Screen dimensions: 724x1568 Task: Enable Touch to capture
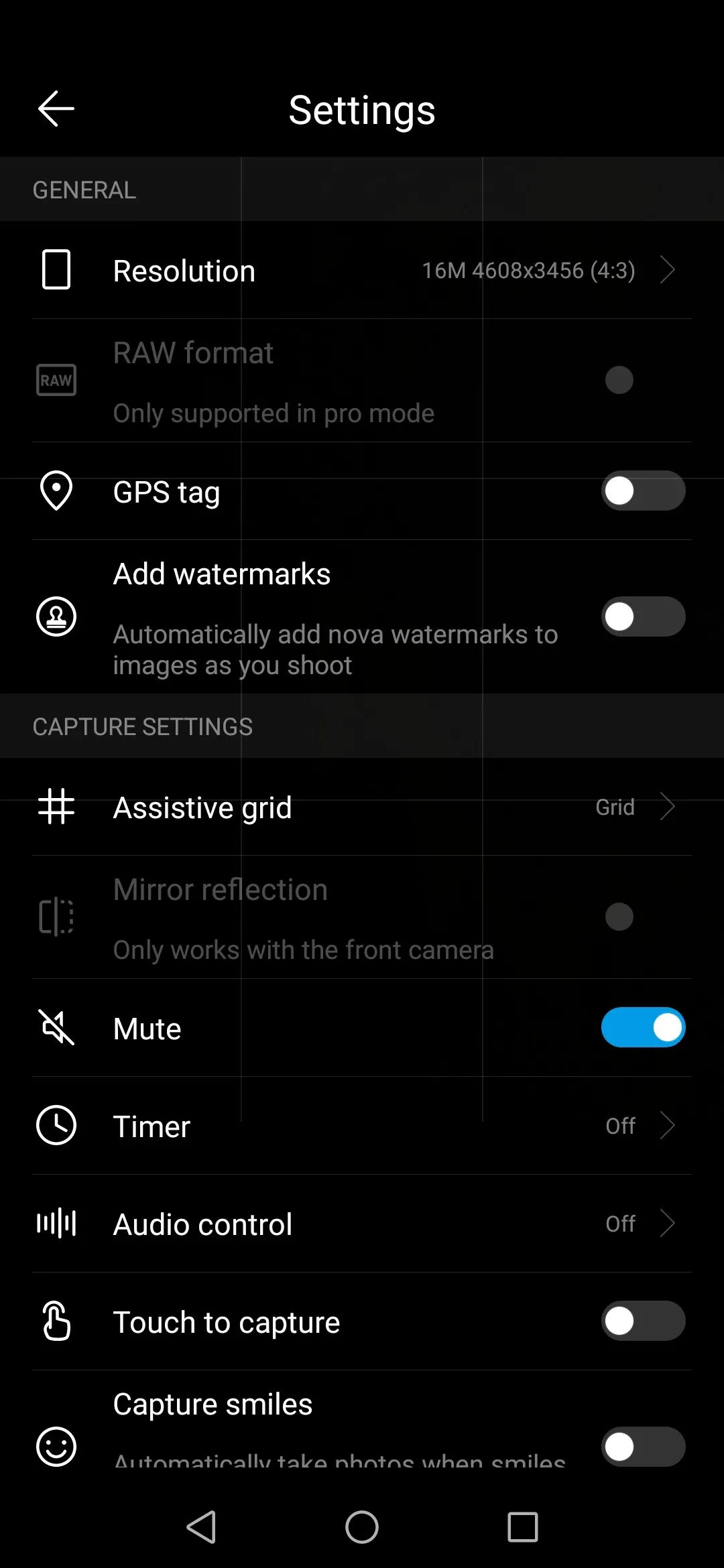(642, 1321)
